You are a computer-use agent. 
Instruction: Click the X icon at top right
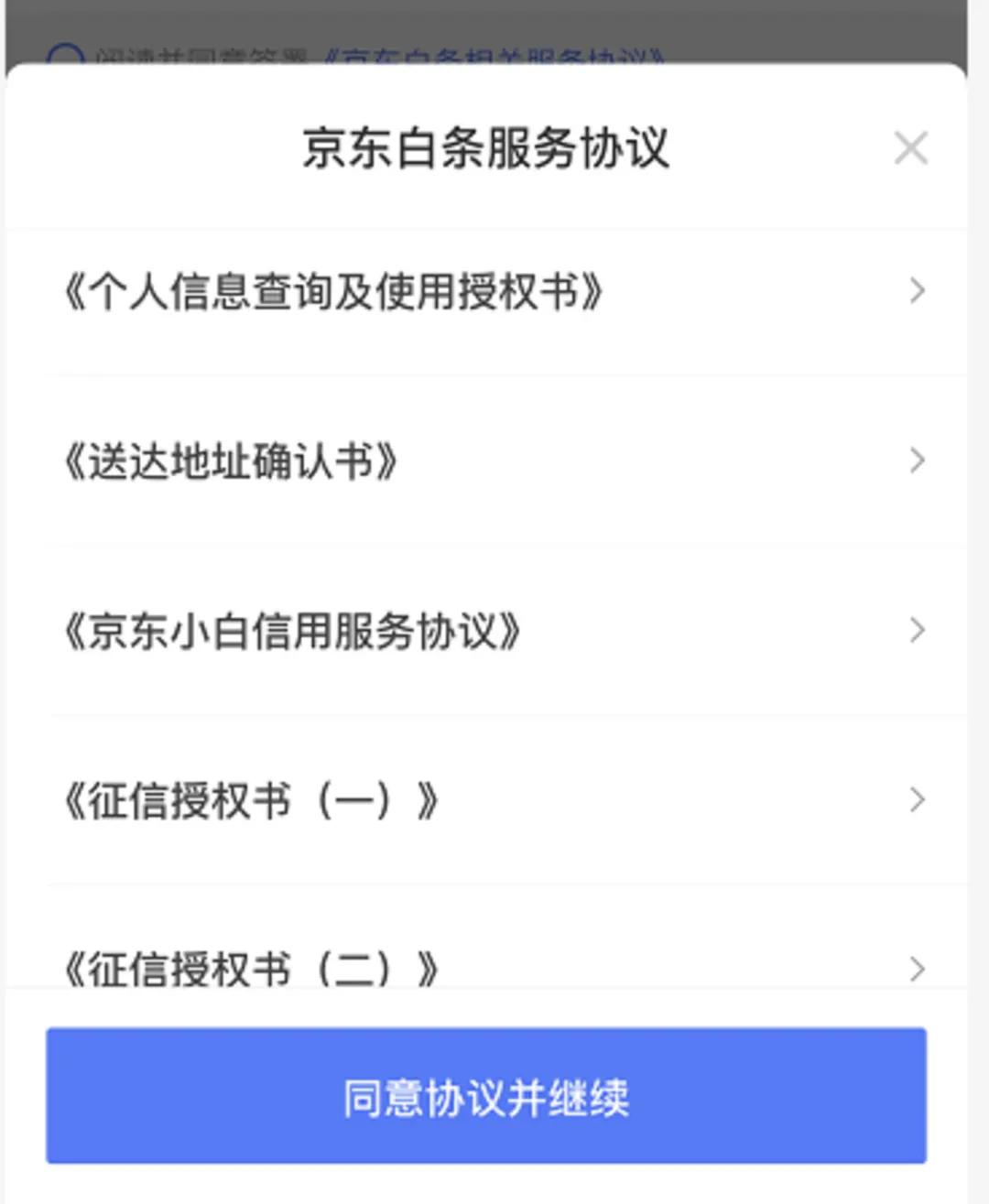click(x=911, y=147)
